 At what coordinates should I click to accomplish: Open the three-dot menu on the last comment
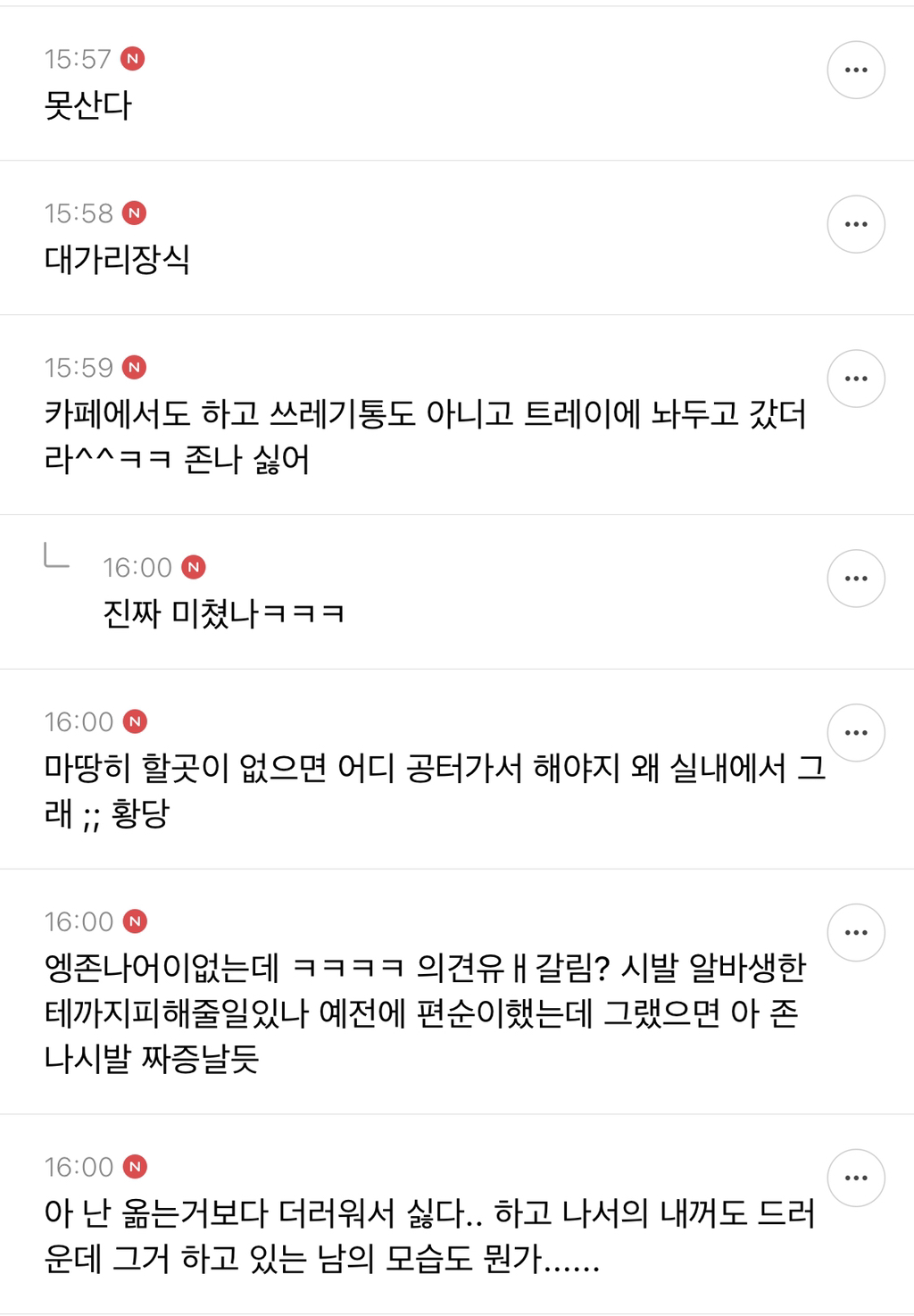[x=855, y=1177]
